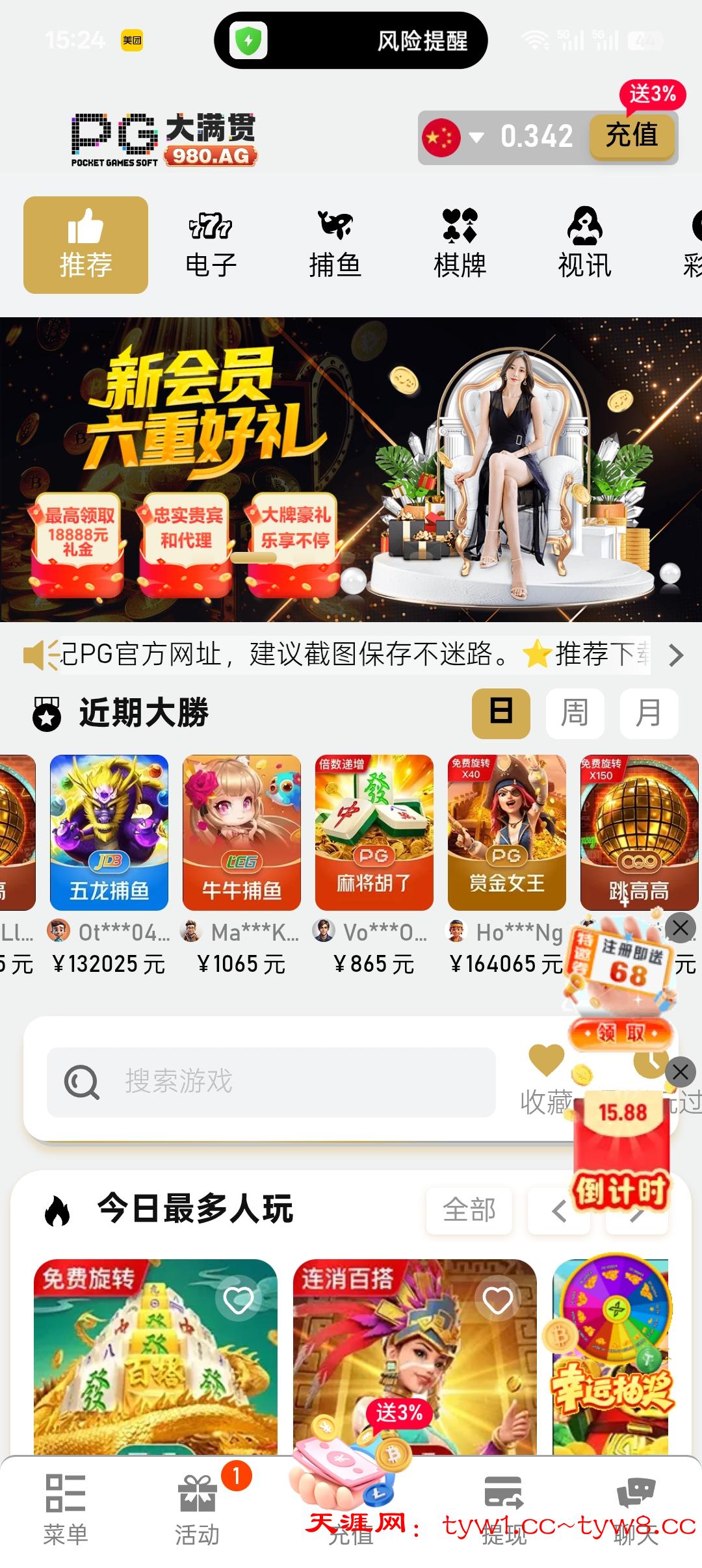View 全部 most played games
702x1568 pixels.
pos(469,1210)
